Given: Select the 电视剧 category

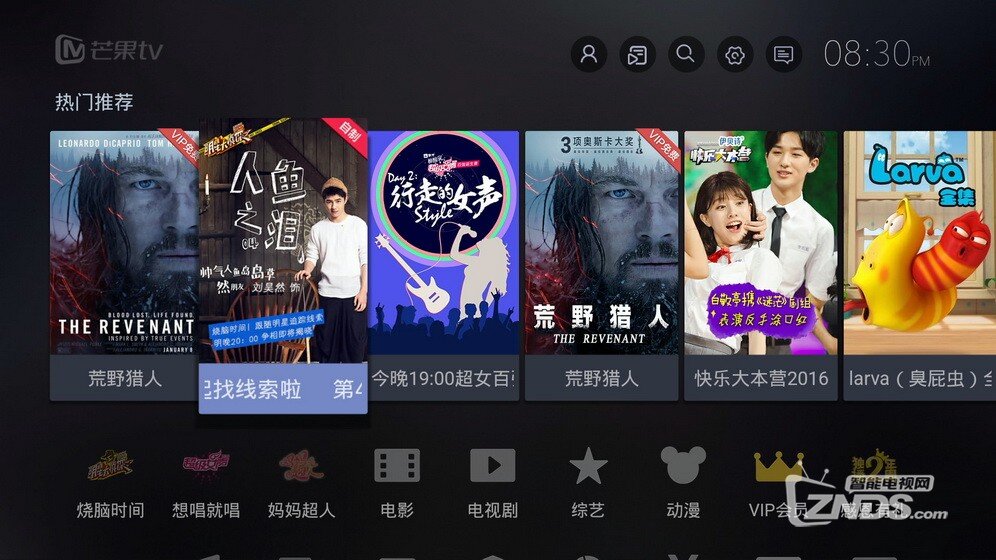Looking at the screenshot, I should (x=493, y=483).
